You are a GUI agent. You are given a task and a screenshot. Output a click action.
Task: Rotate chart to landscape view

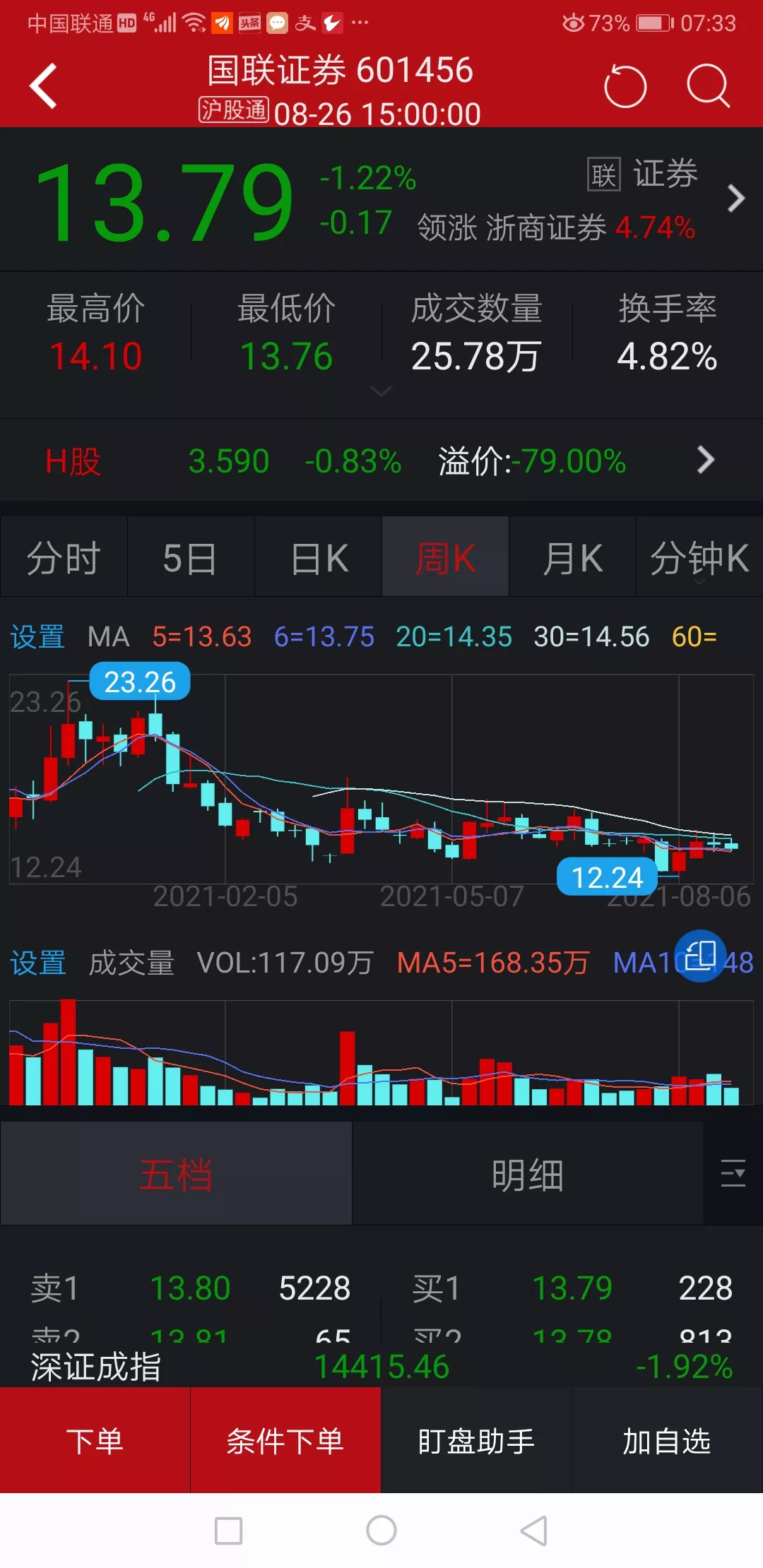700,956
